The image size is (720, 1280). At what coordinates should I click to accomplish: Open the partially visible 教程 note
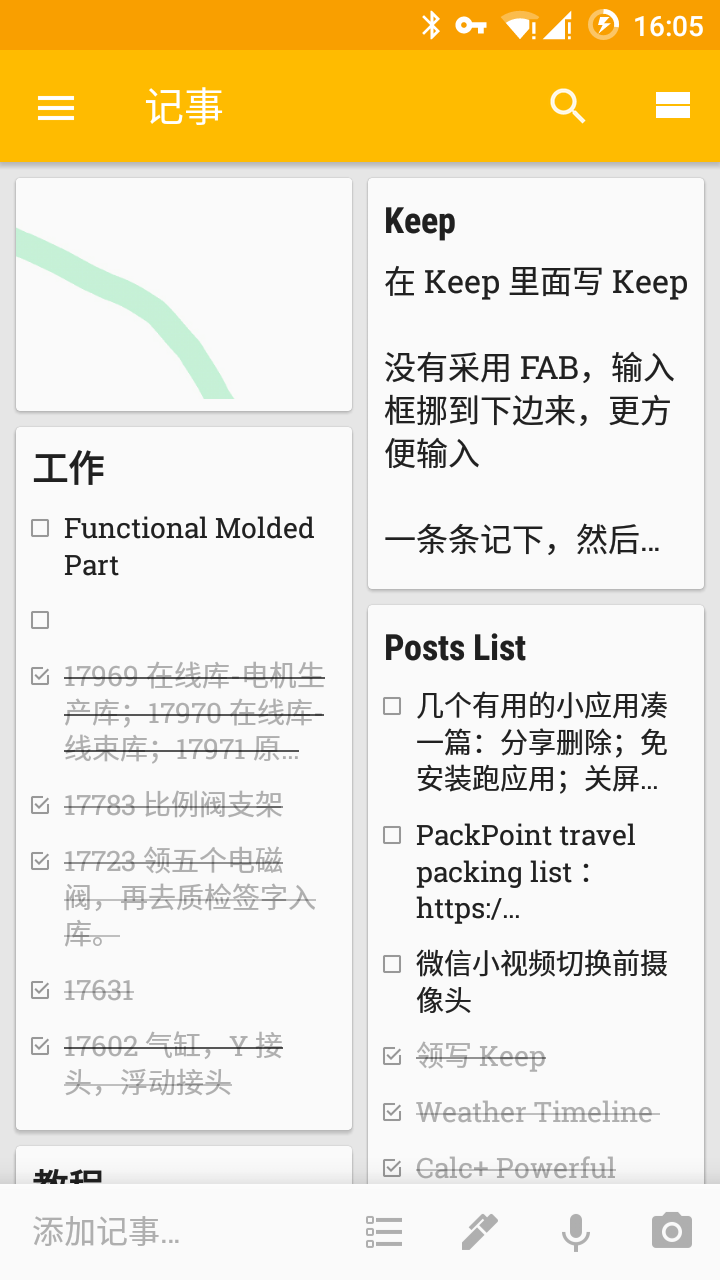tap(184, 1168)
